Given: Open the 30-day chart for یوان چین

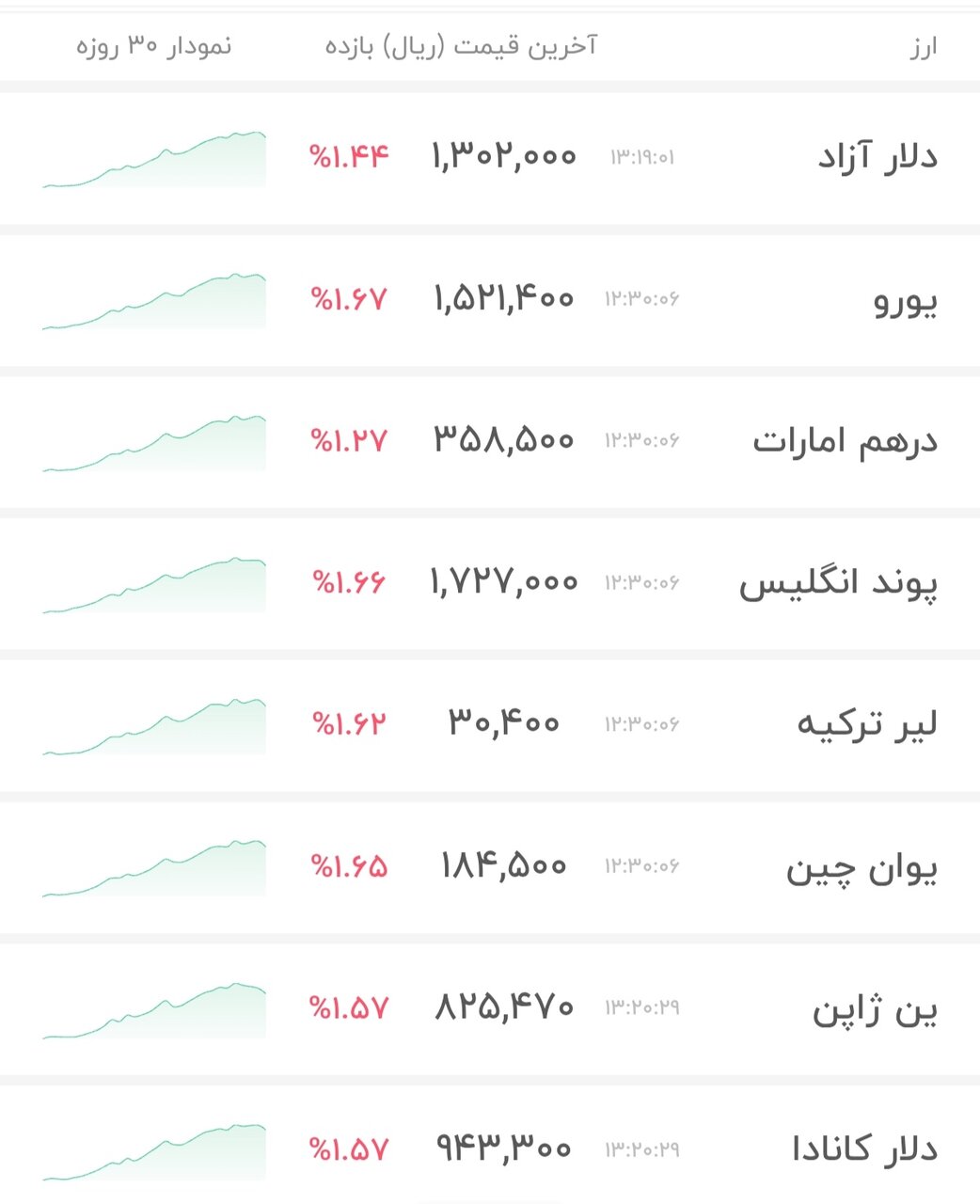Looking at the screenshot, I should (155, 866).
